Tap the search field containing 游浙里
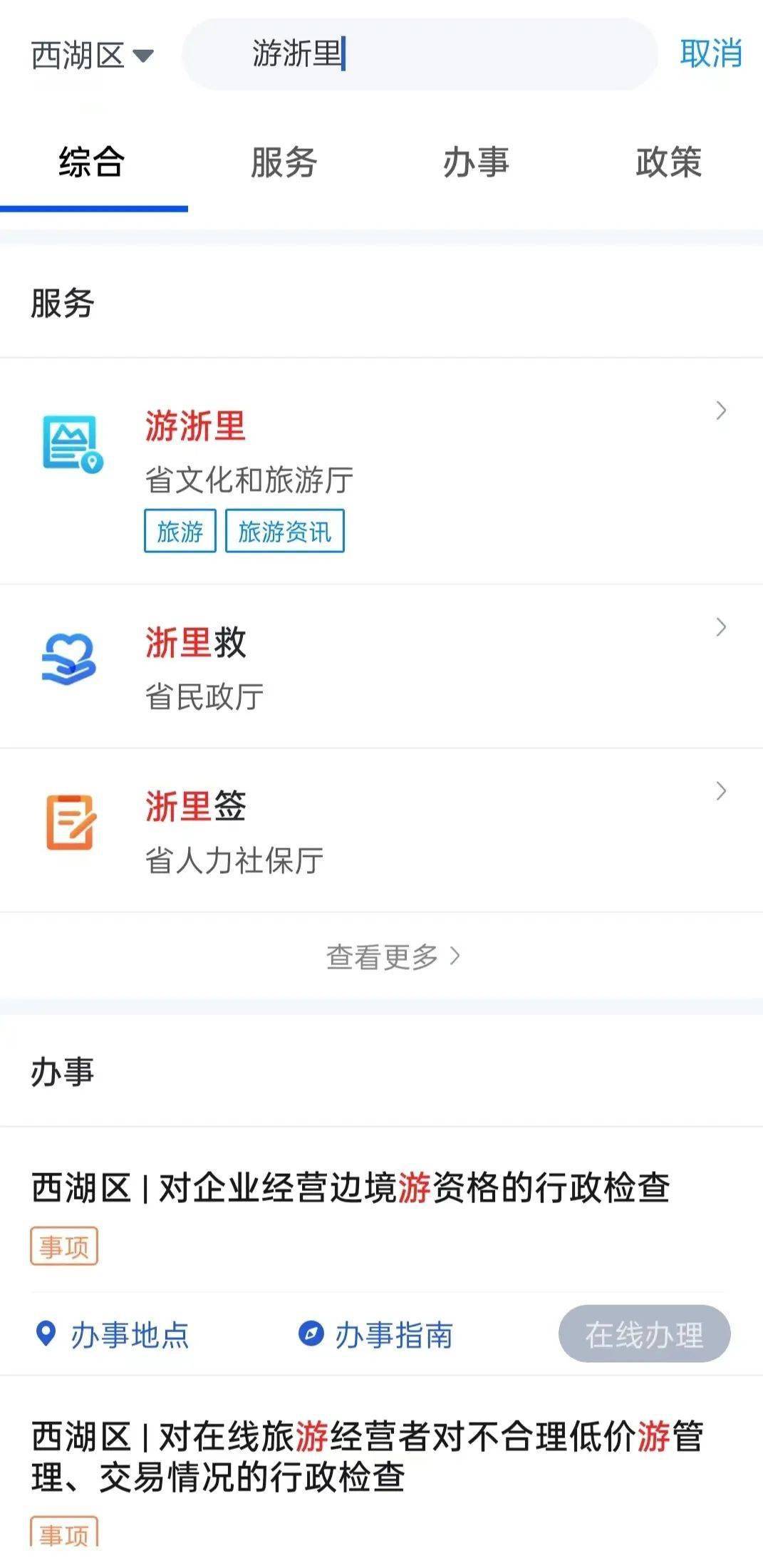This screenshot has width=763, height=1568. 419,54
